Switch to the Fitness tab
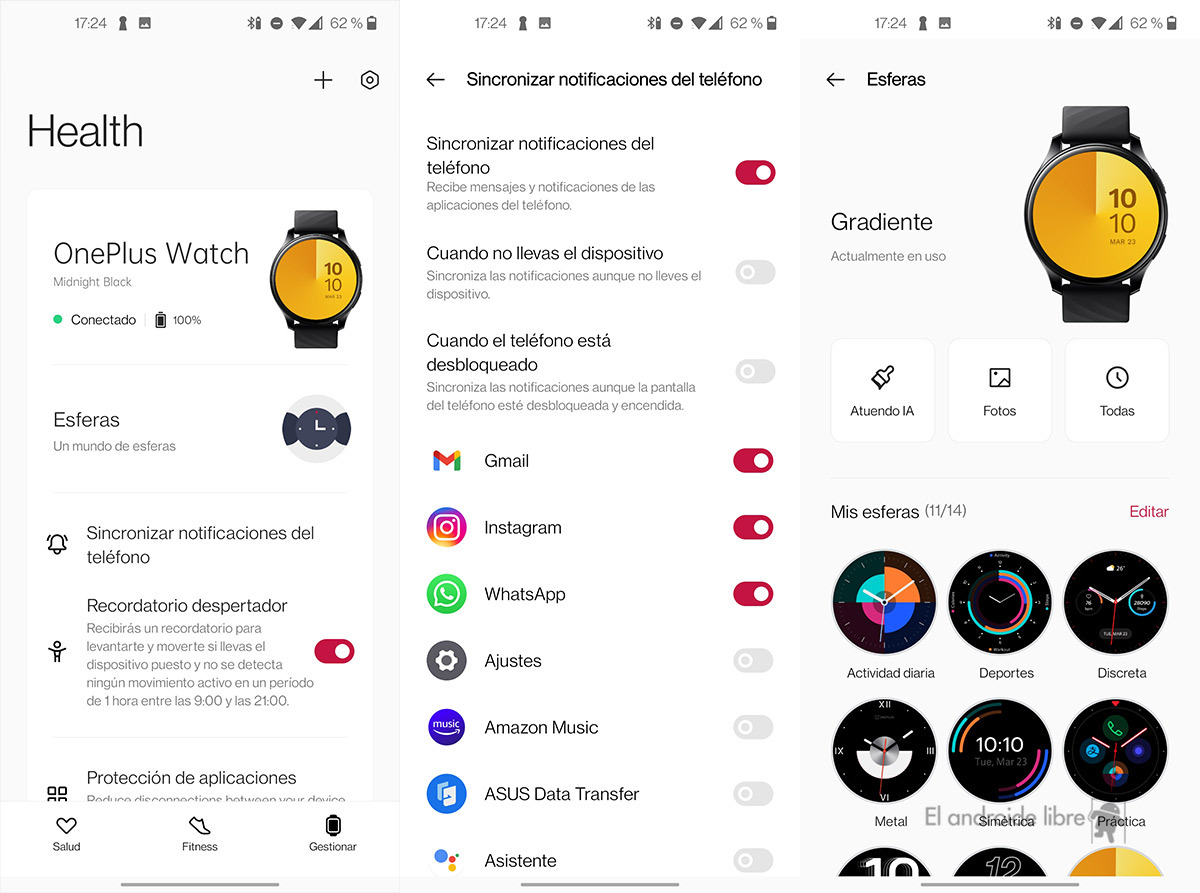This screenshot has height=893, width=1200. (200, 833)
